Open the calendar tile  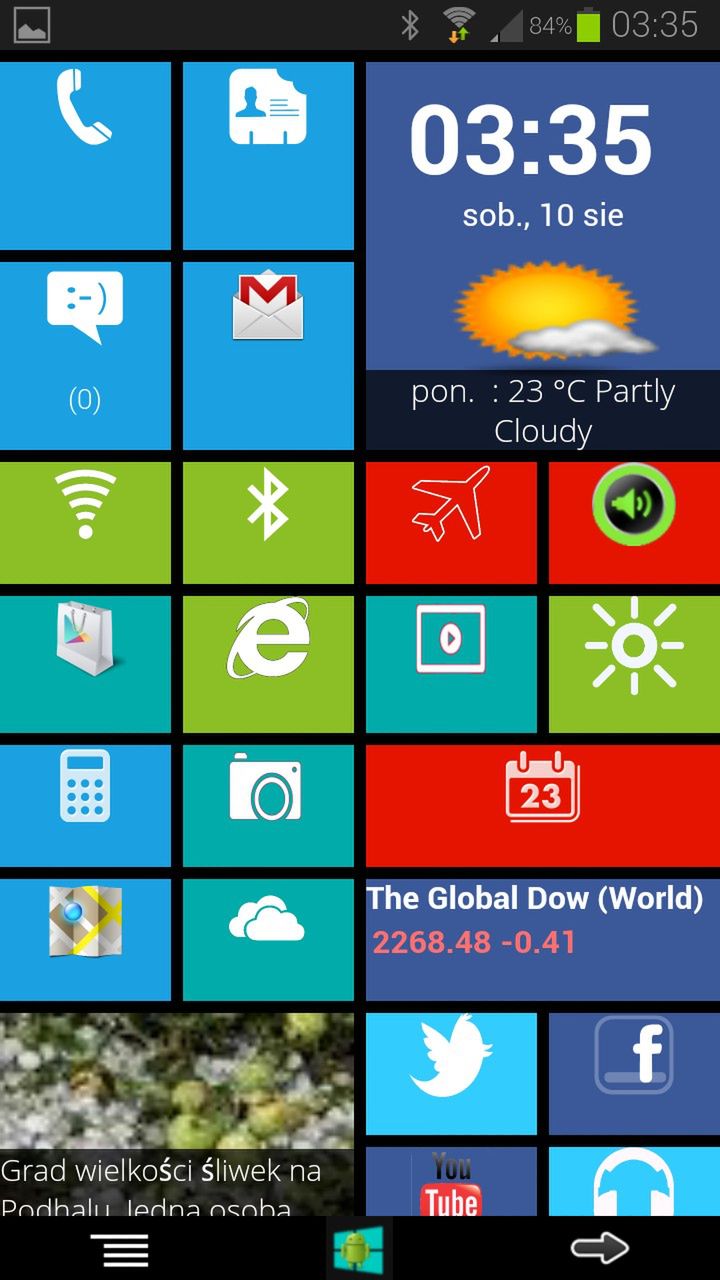click(x=542, y=805)
